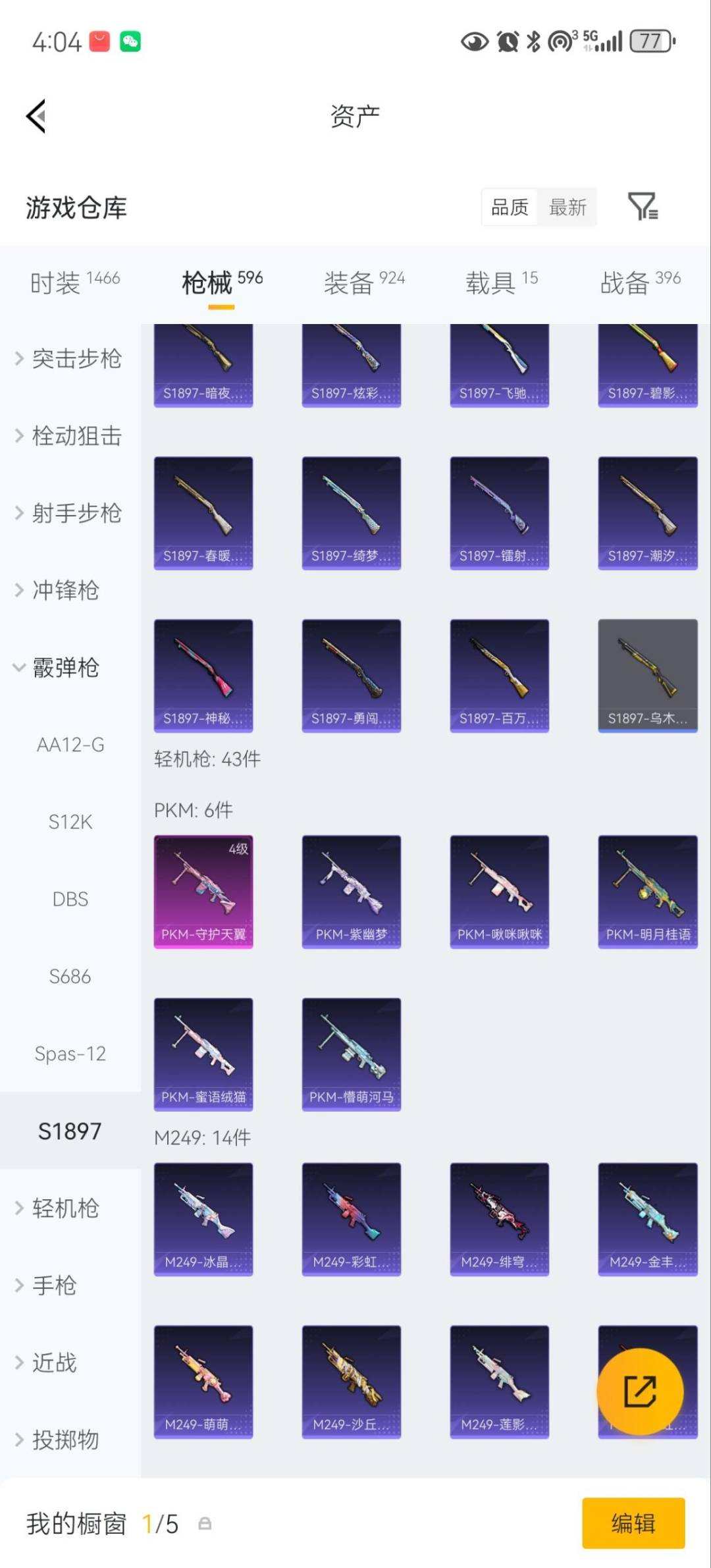The width and height of the screenshot is (711, 1568).
Task: Switch to the 时装 tab
Action: click(x=74, y=283)
